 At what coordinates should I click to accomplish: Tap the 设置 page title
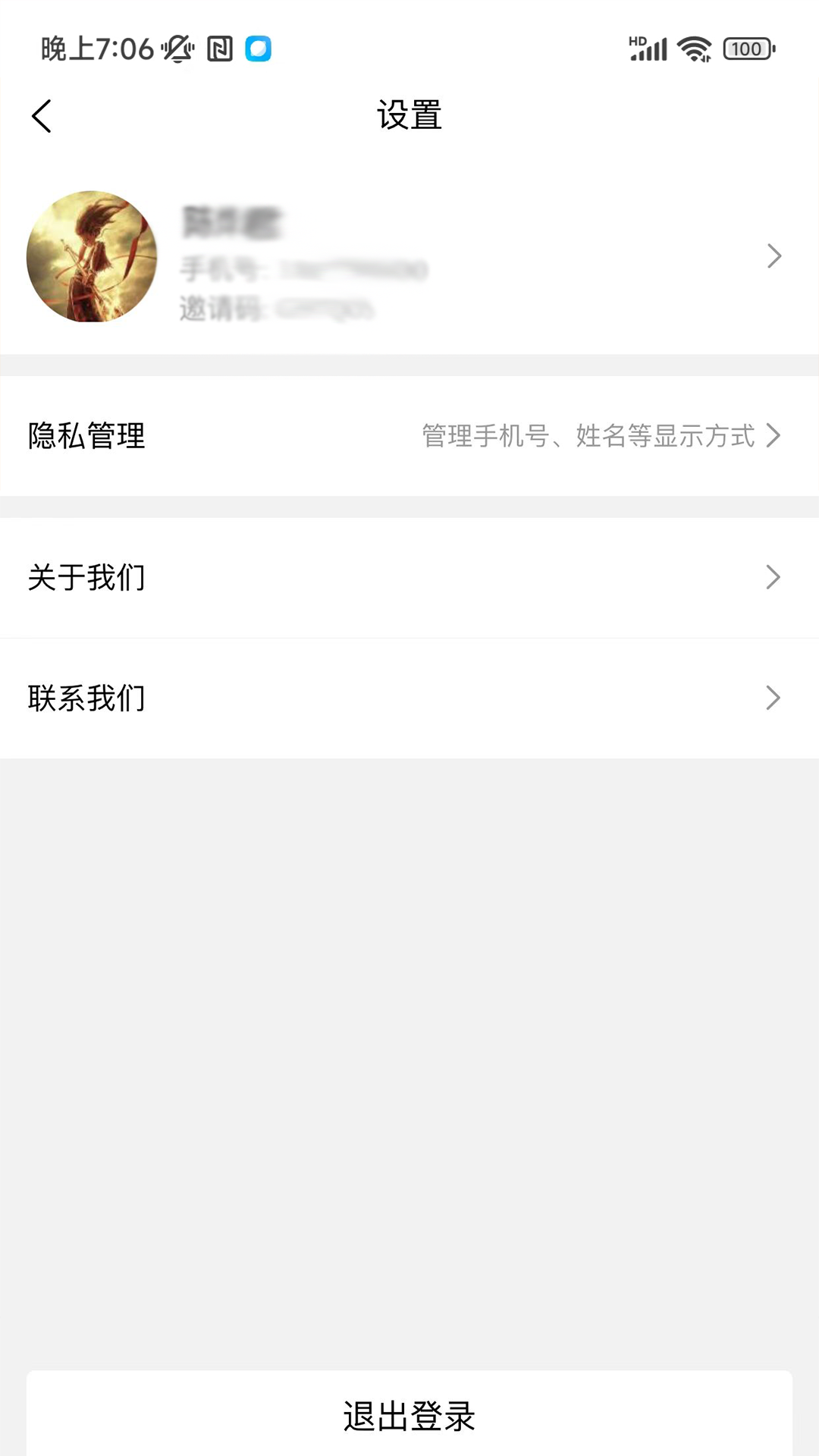click(409, 115)
